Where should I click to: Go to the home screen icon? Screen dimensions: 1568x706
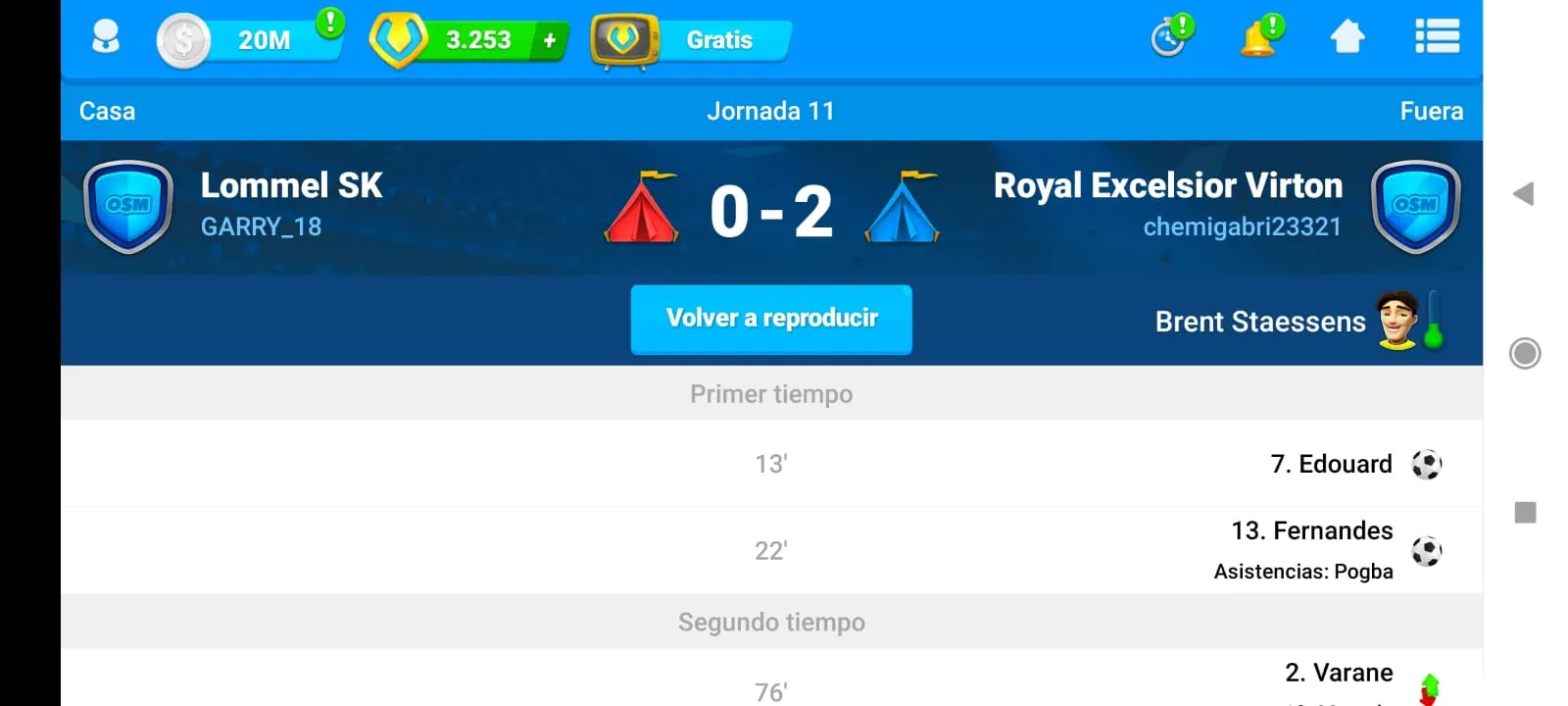click(1347, 36)
